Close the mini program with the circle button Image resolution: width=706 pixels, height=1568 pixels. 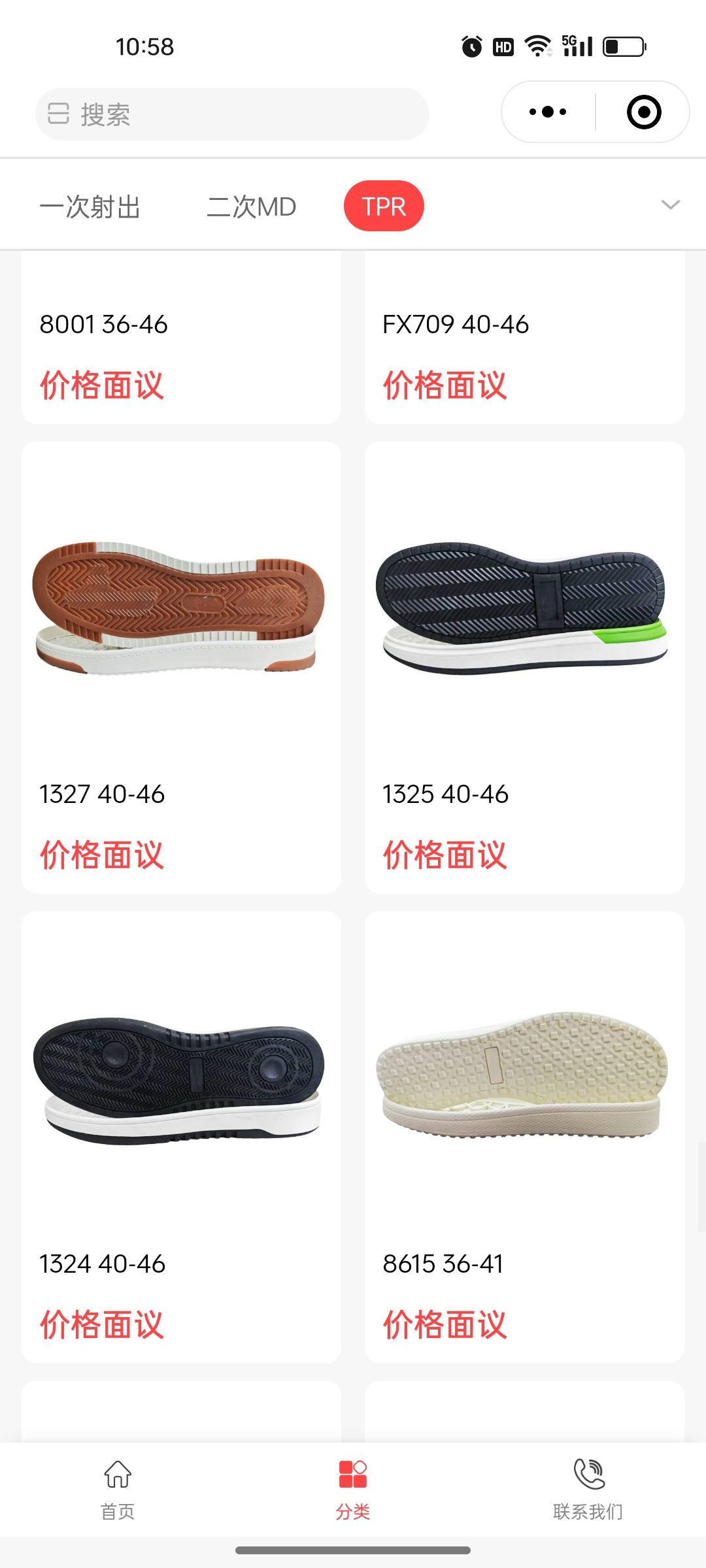tap(643, 112)
